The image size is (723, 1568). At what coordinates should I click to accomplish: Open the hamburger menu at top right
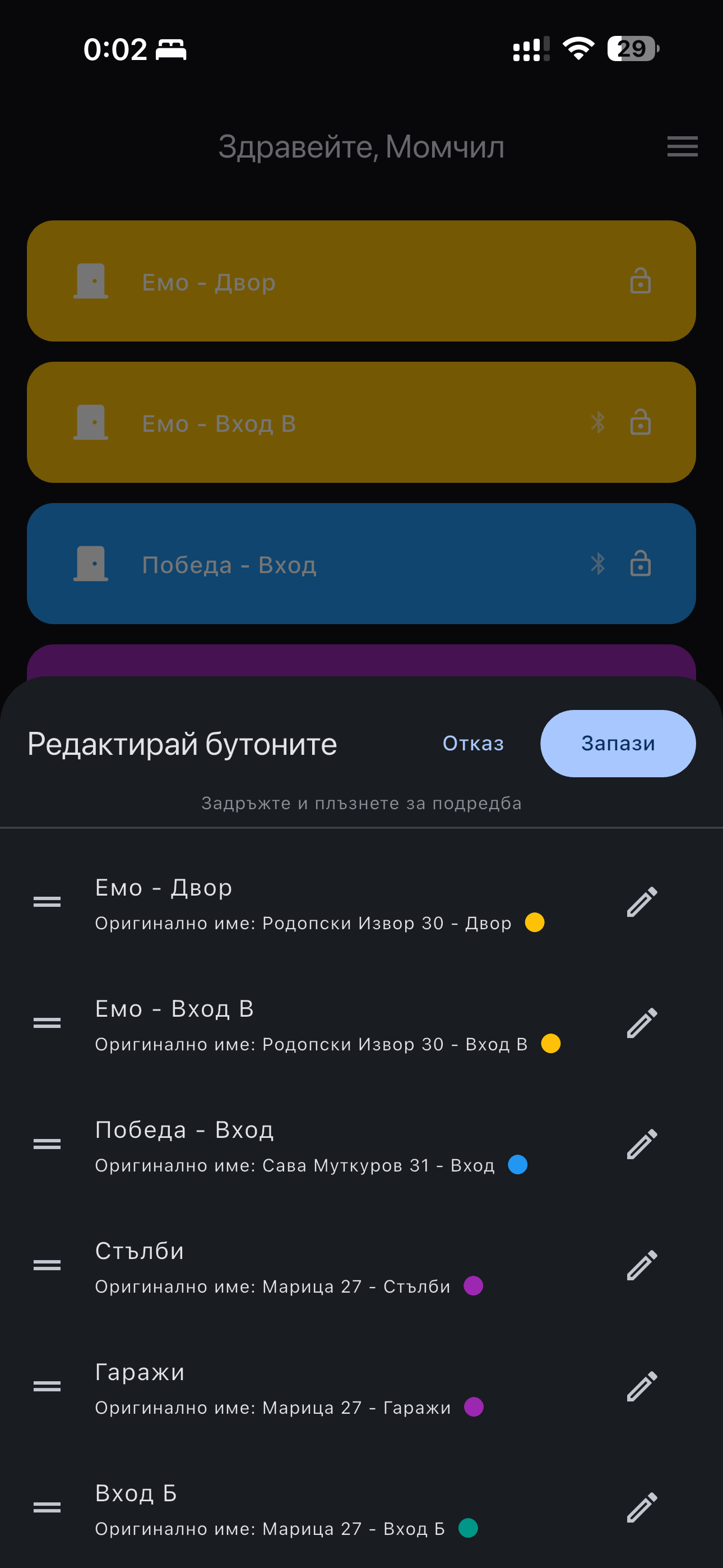coord(682,146)
